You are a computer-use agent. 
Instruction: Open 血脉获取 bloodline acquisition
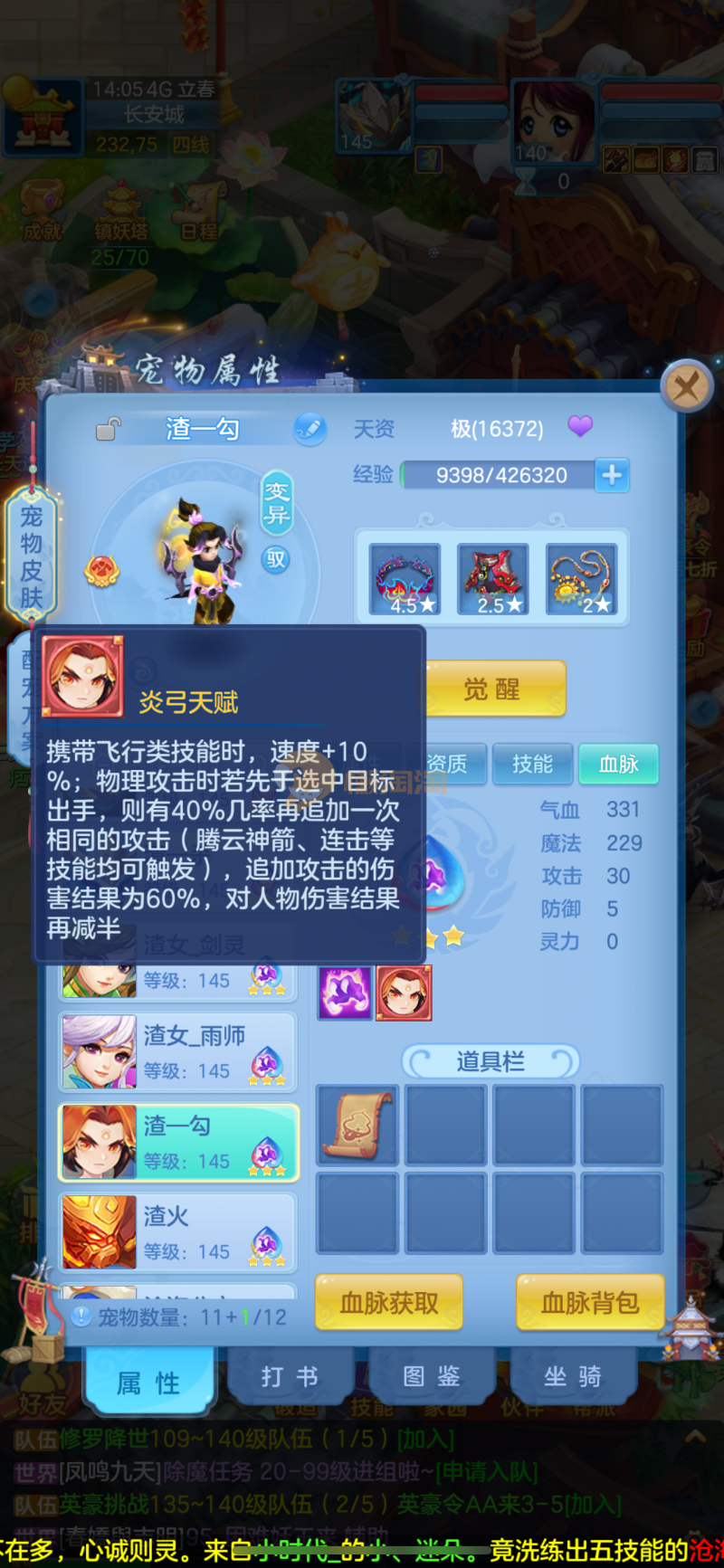pos(389,1303)
